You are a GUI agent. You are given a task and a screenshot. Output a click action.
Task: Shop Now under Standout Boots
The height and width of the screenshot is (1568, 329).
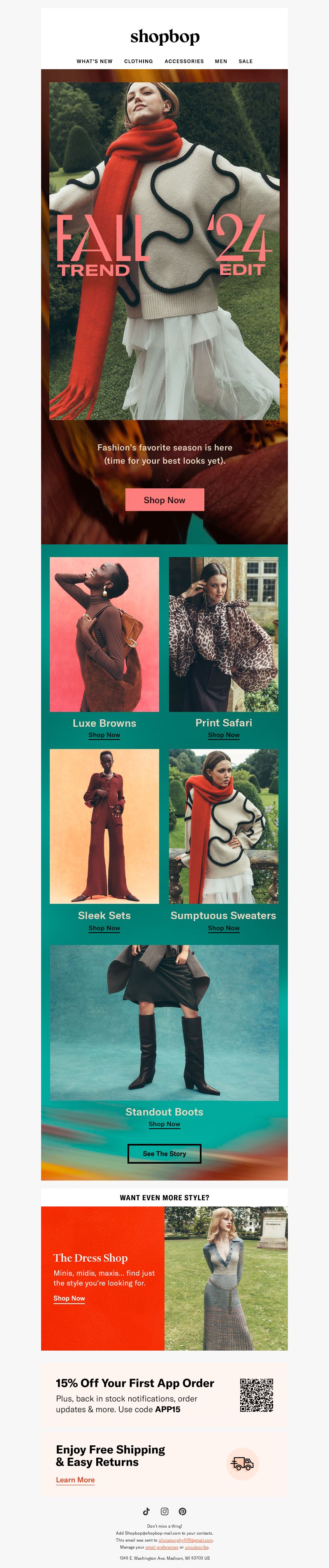164,1124
